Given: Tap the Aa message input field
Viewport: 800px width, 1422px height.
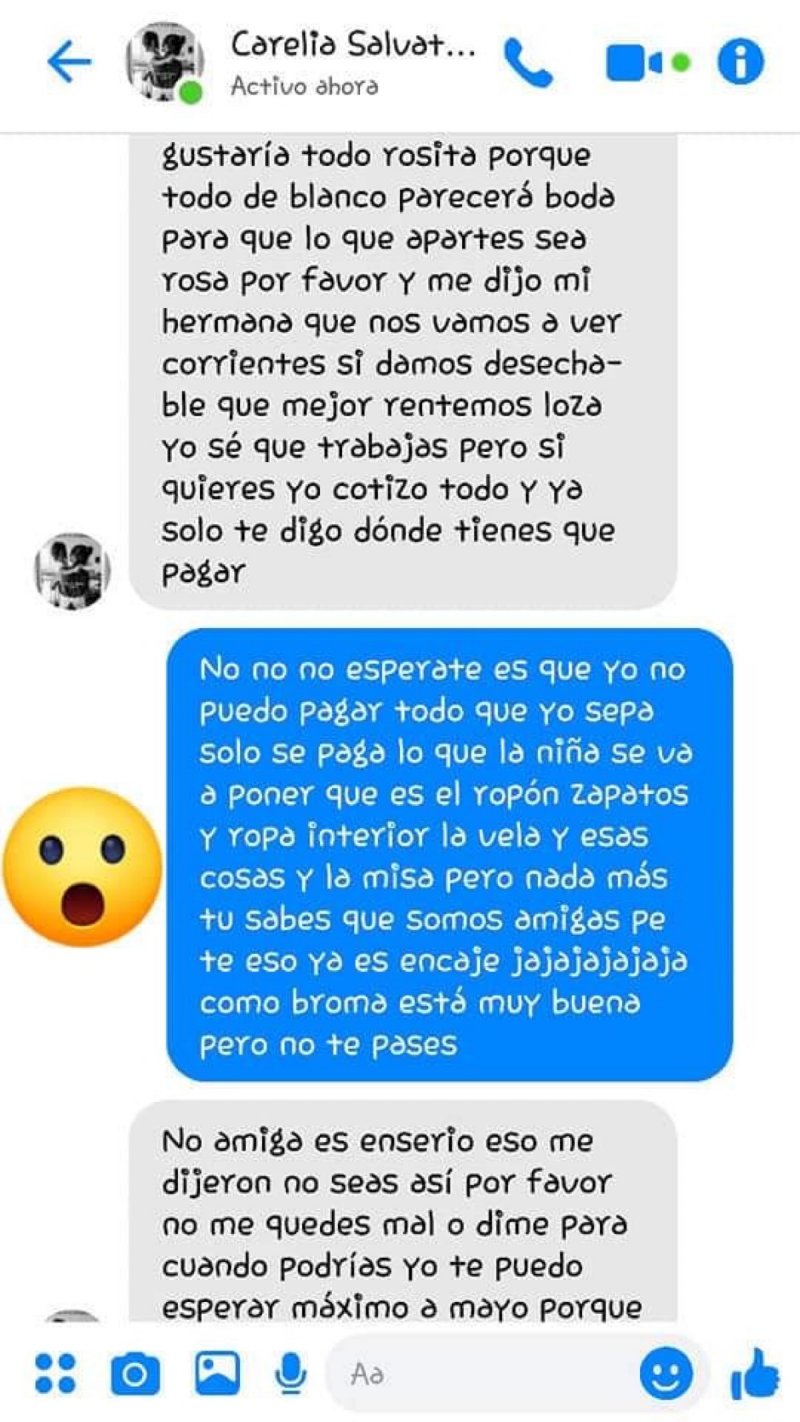Looking at the screenshot, I should point(480,1373).
